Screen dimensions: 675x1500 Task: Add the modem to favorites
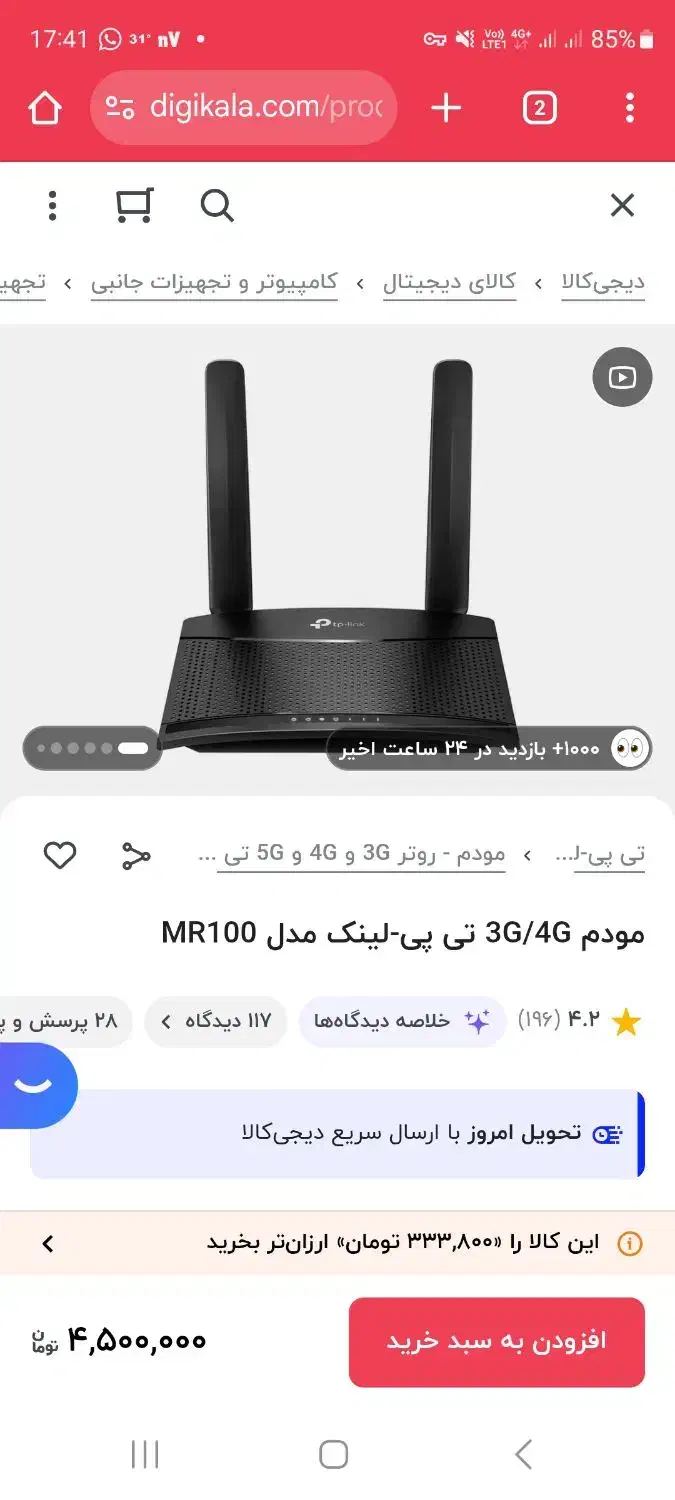tap(60, 855)
